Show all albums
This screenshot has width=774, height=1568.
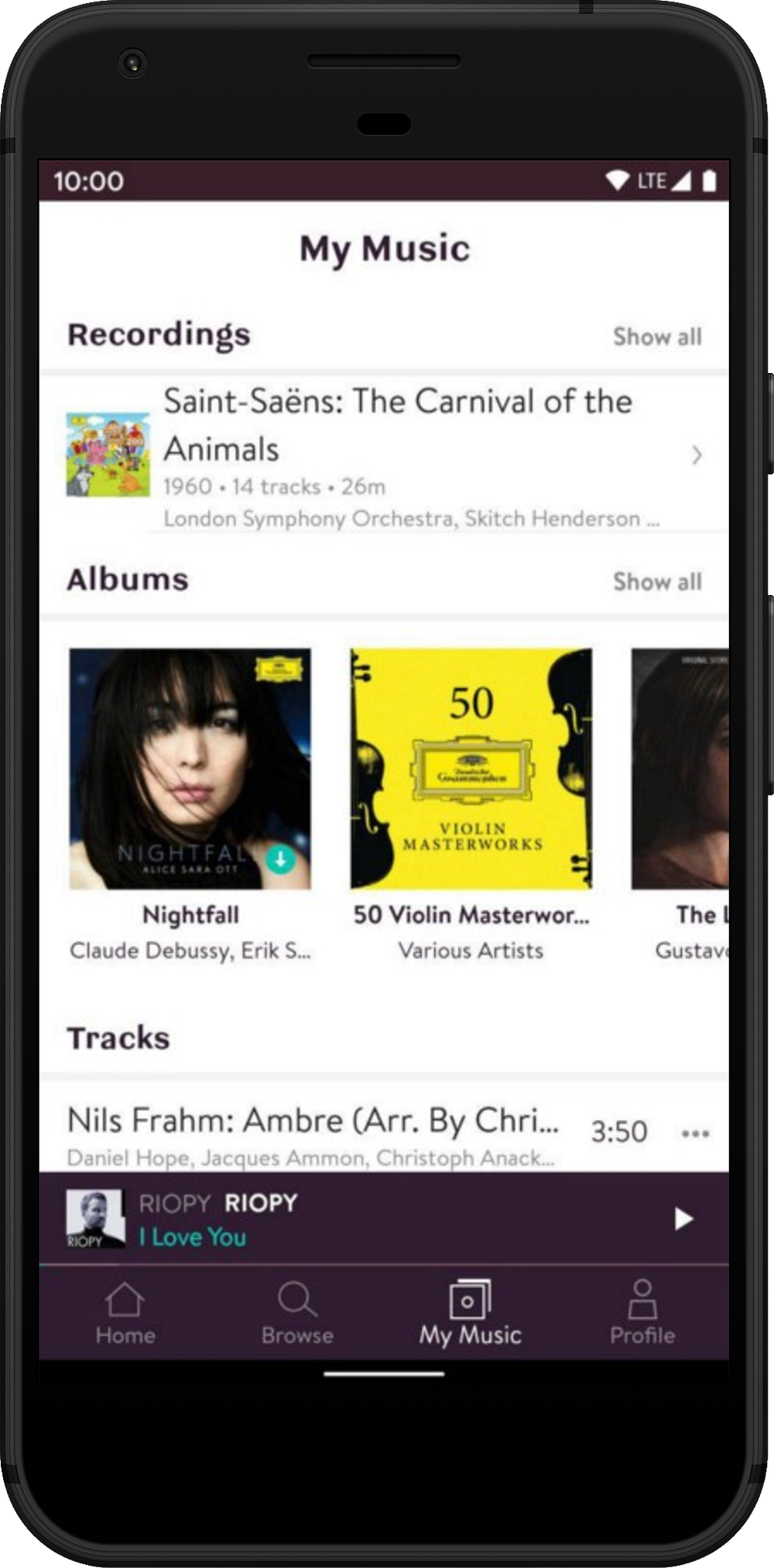tap(657, 581)
